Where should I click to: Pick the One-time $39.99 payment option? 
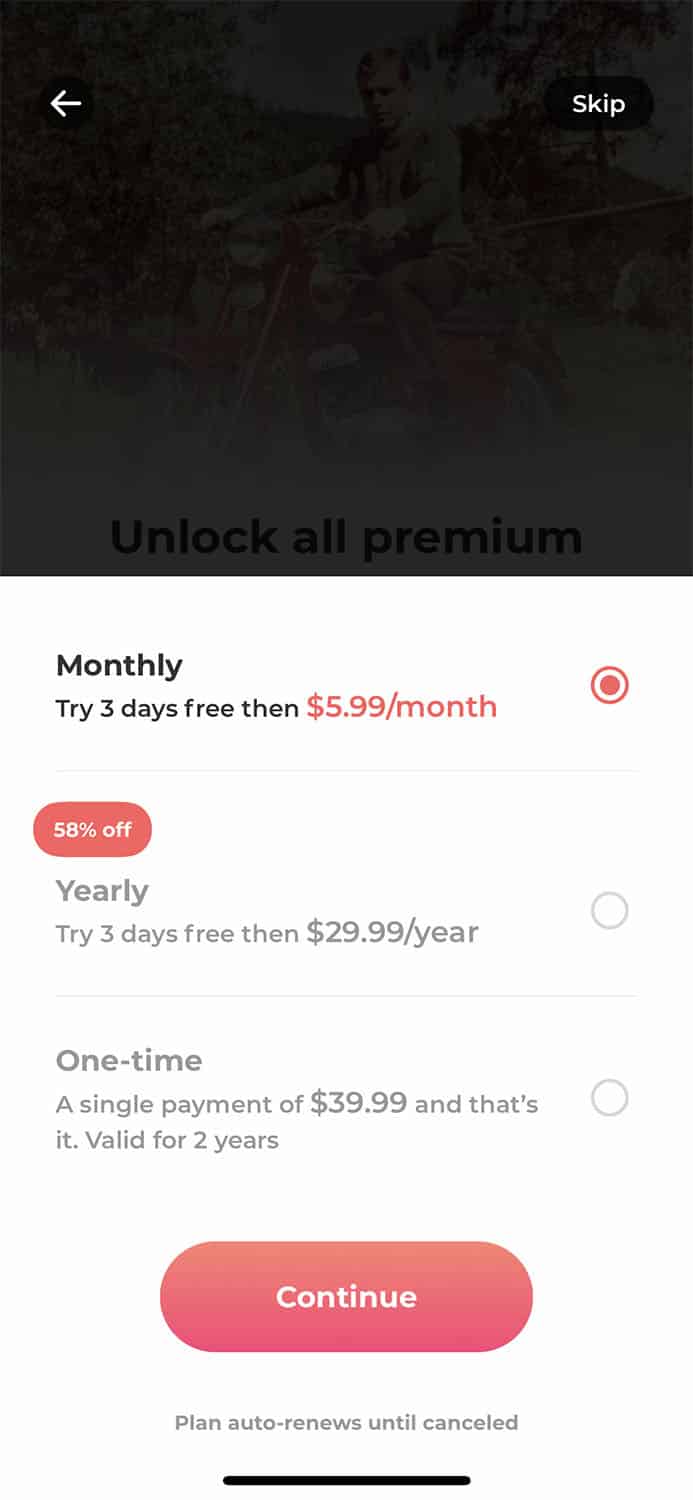[x=346, y=1098]
